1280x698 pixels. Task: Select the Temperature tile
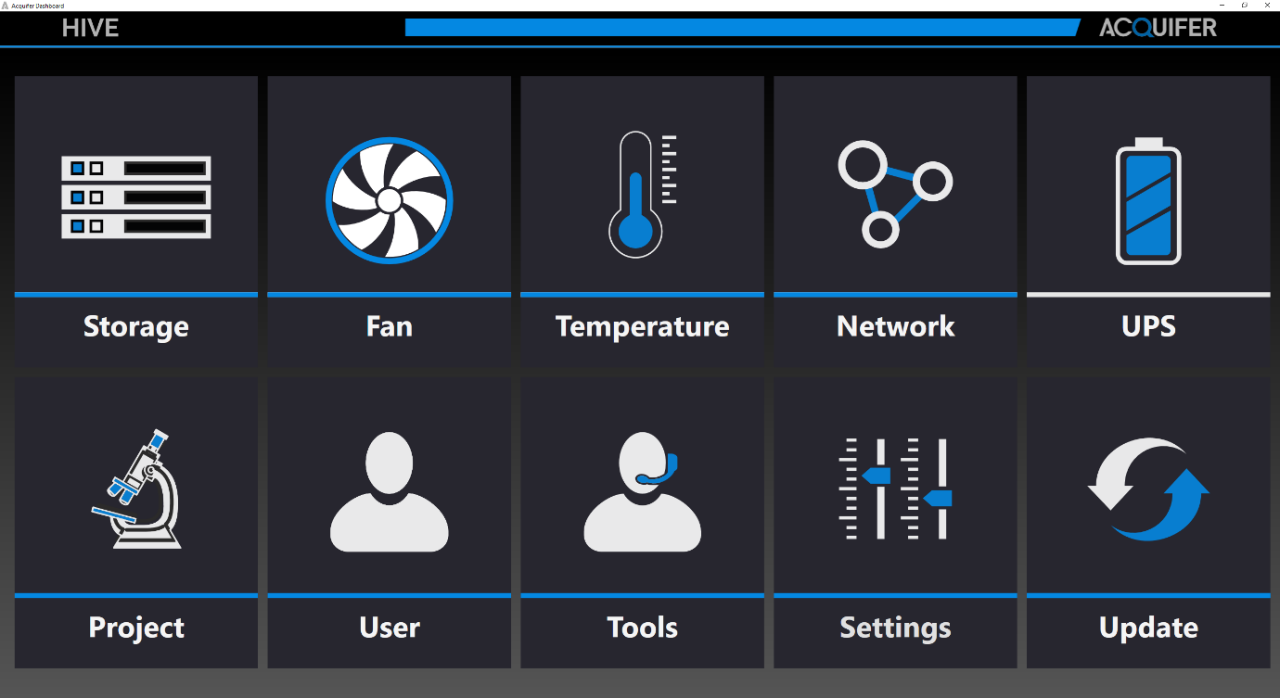click(642, 220)
